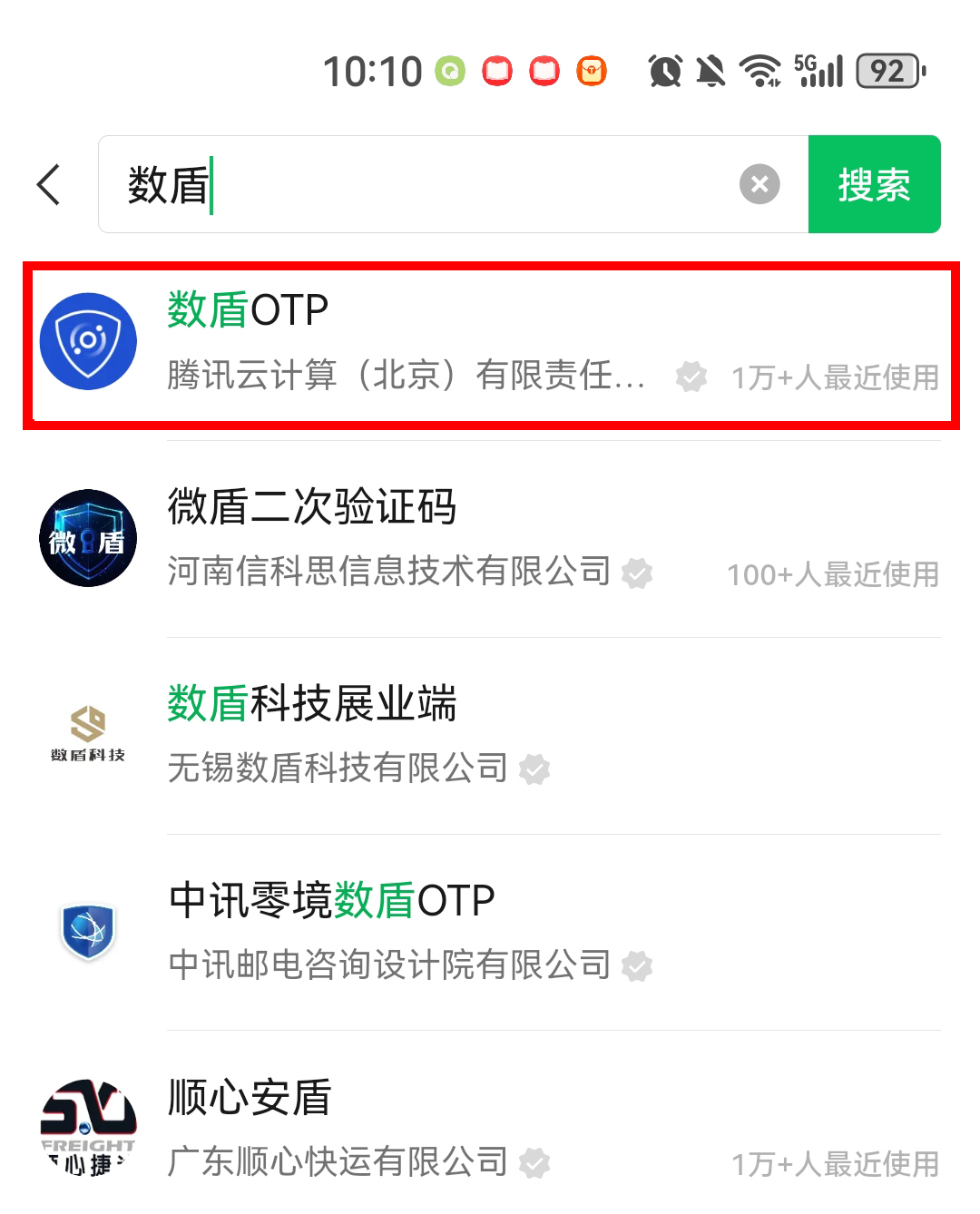
Task: Tap the search field containing 数盾
Action: [426, 185]
